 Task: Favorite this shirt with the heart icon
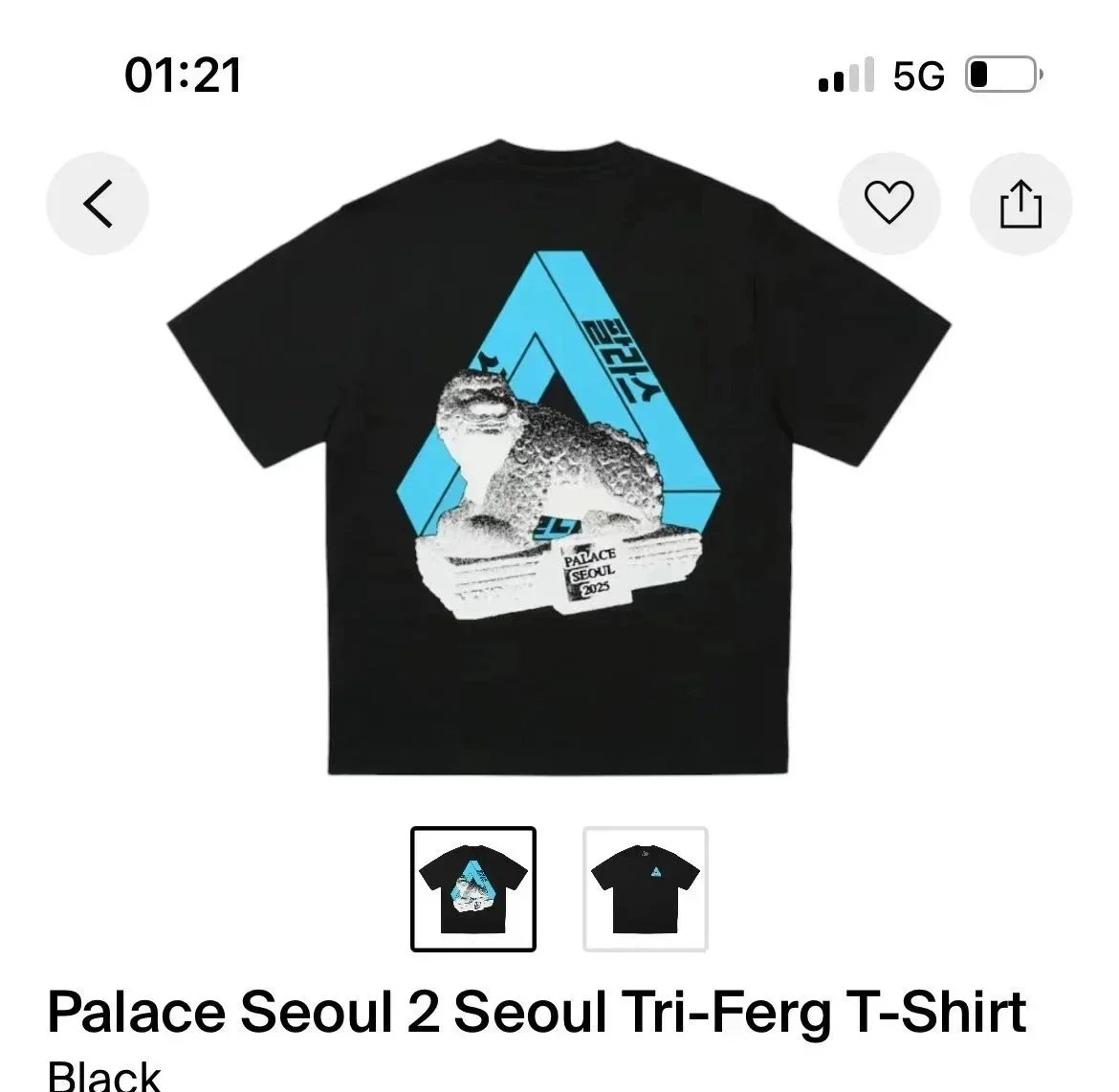pyautogui.click(x=889, y=203)
